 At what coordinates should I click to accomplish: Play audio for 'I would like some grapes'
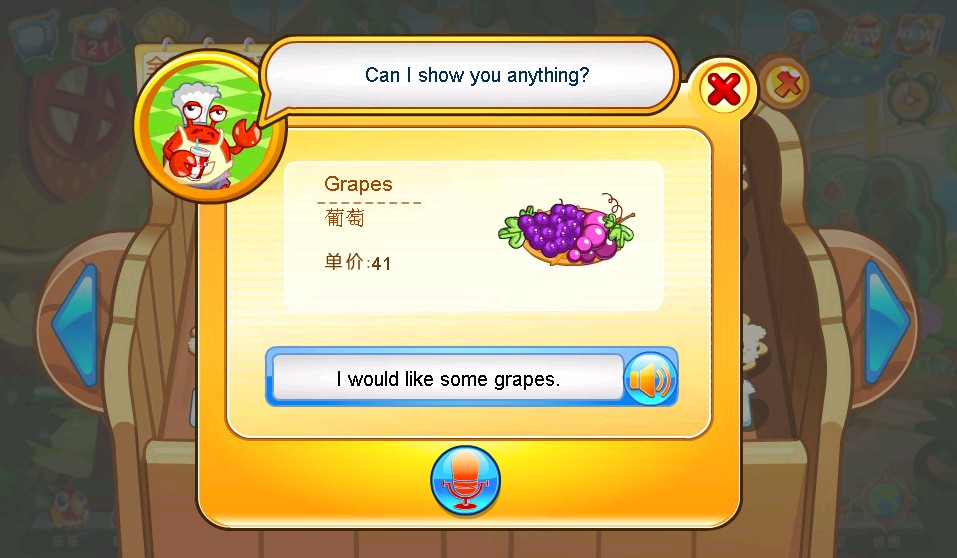pos(650,379)
